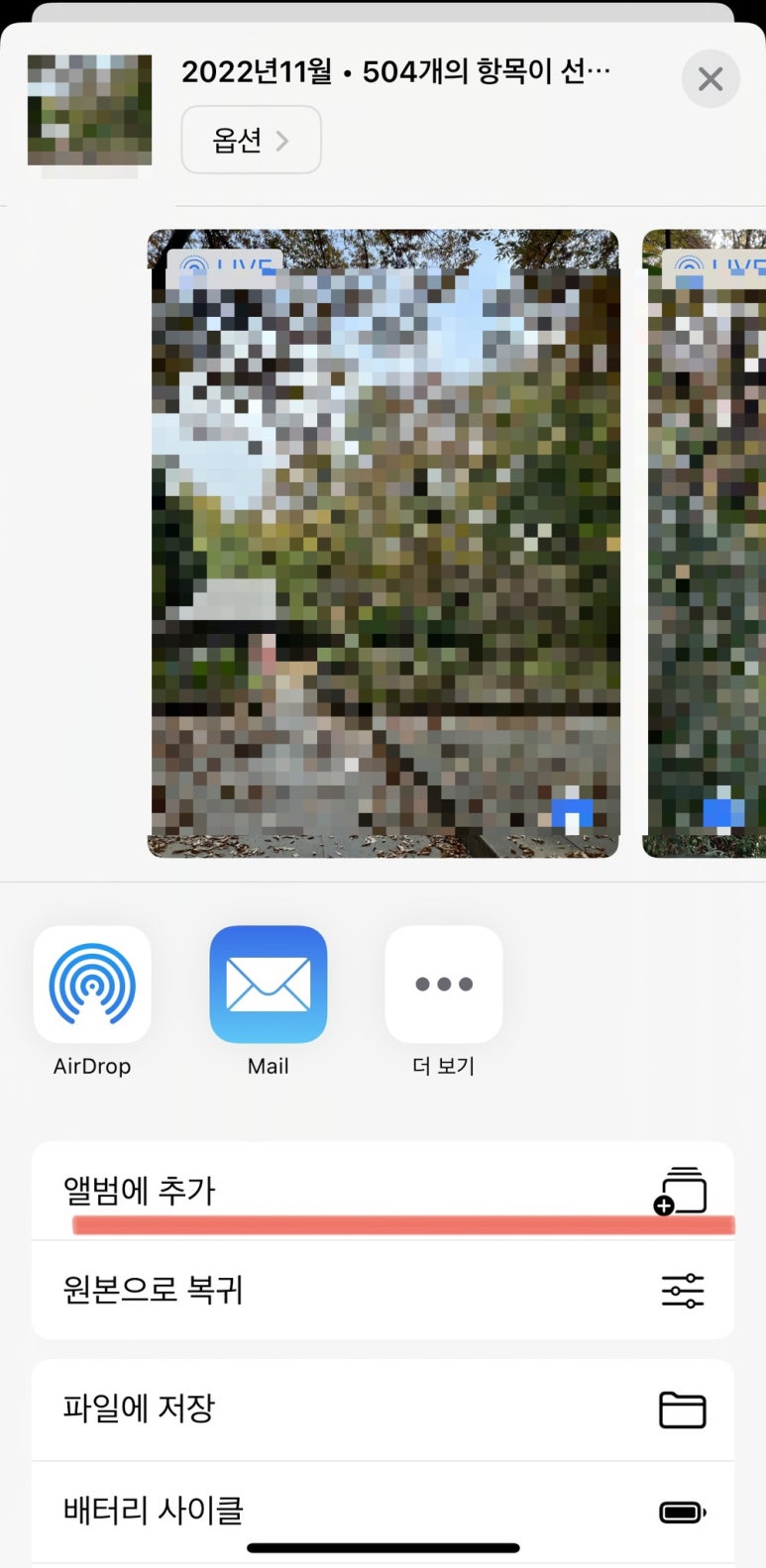Run the 배터리 사이클 shortcut
This screenshot has height=1568, width=766.
pyautogui.click(x=383, y=1512)
